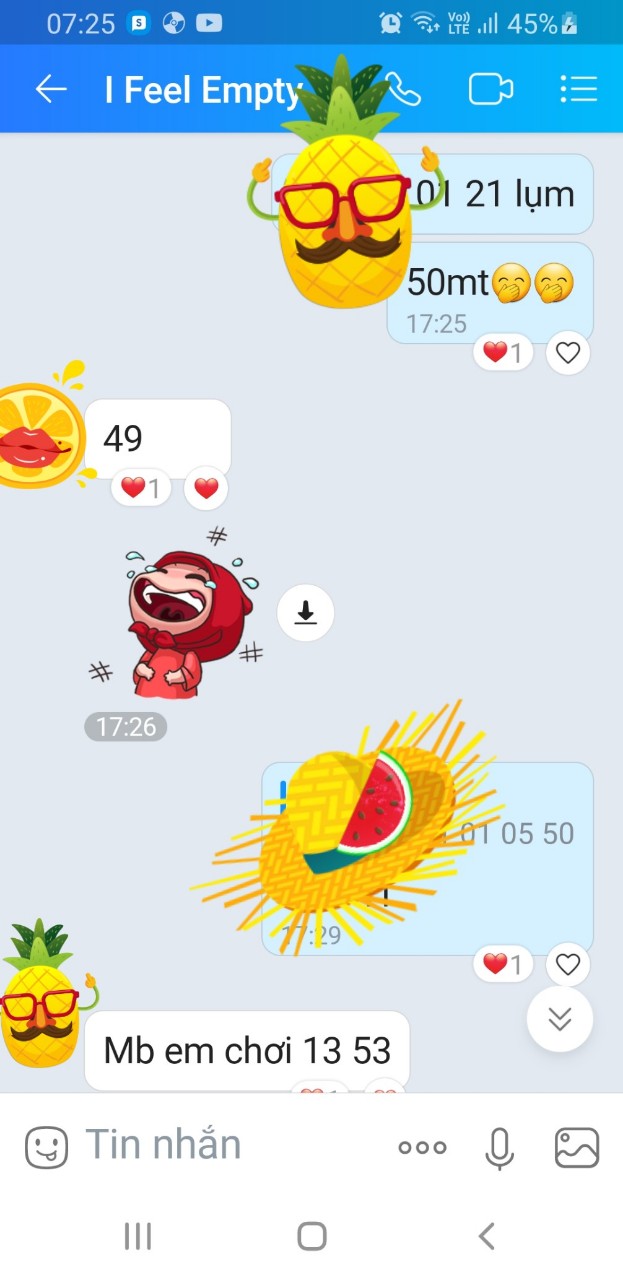623x1280 pixels.
Task: View reactions on the 50mt message
Action: (502, 353)
